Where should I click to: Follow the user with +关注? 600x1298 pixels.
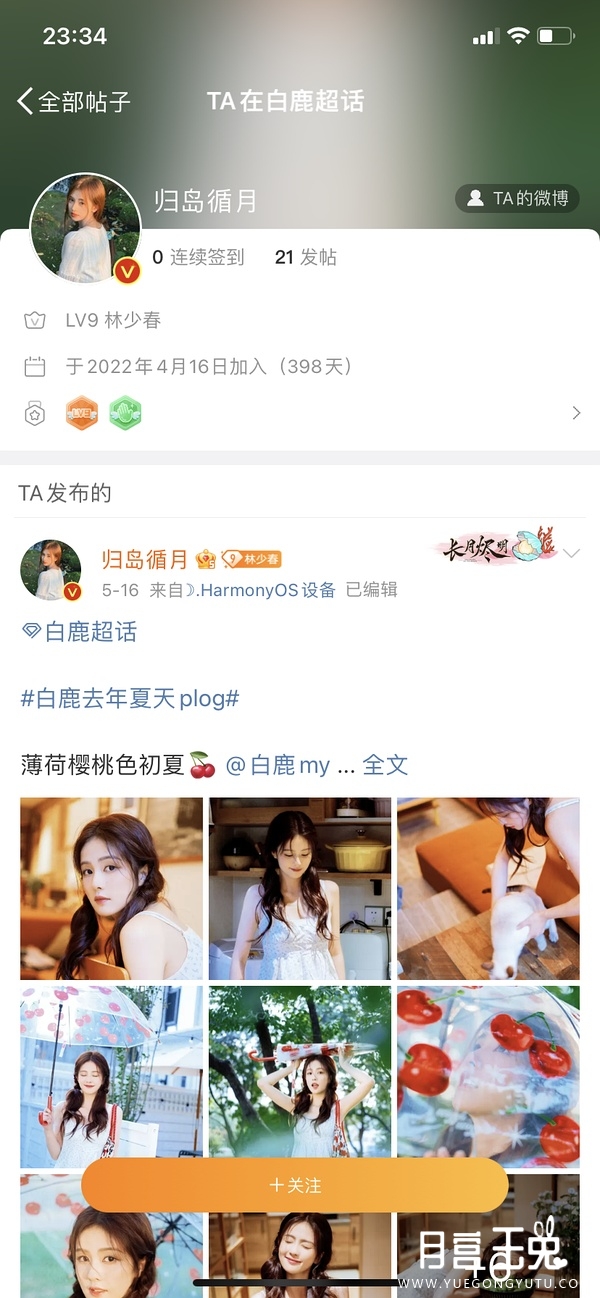(295, 1185)
